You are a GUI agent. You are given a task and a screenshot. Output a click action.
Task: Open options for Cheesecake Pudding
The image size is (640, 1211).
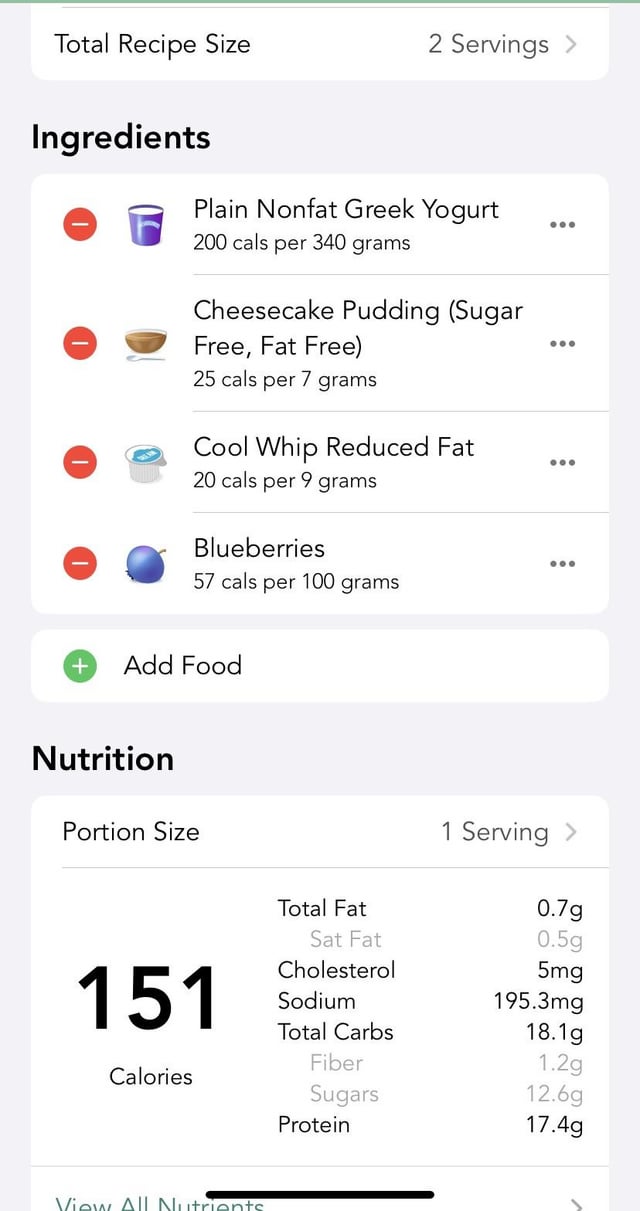562,343
